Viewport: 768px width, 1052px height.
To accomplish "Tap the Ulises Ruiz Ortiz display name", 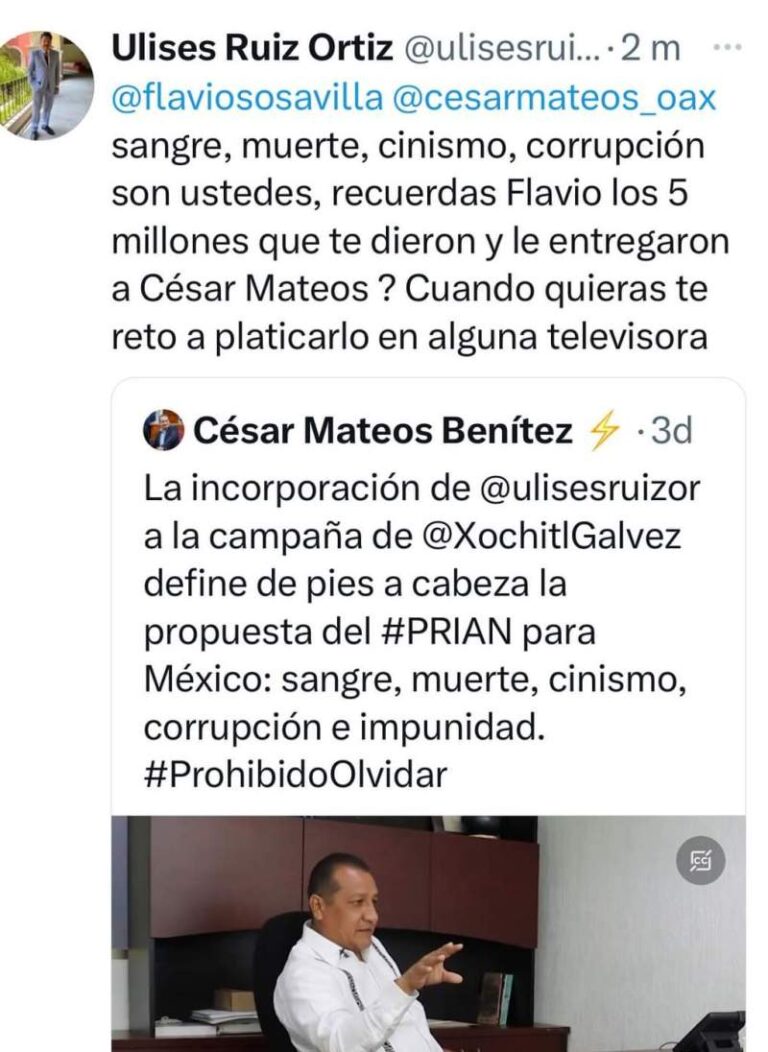I will (x=253, y=47).
